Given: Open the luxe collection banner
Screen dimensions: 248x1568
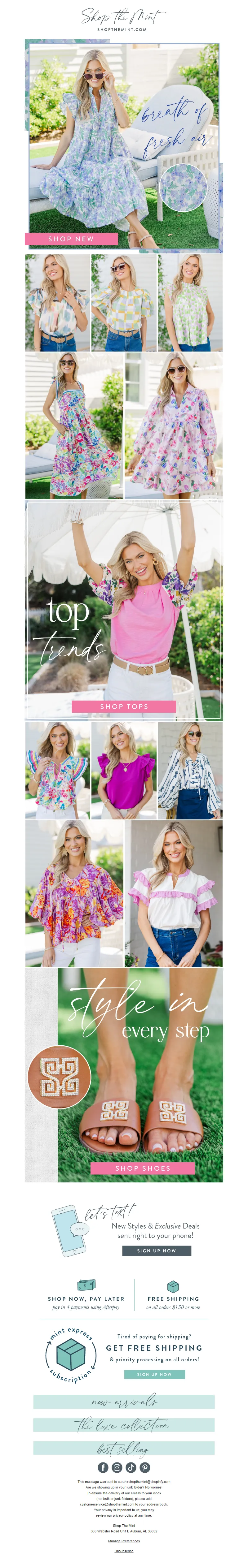Looking at the screenshot, I should coord(124,1424).
